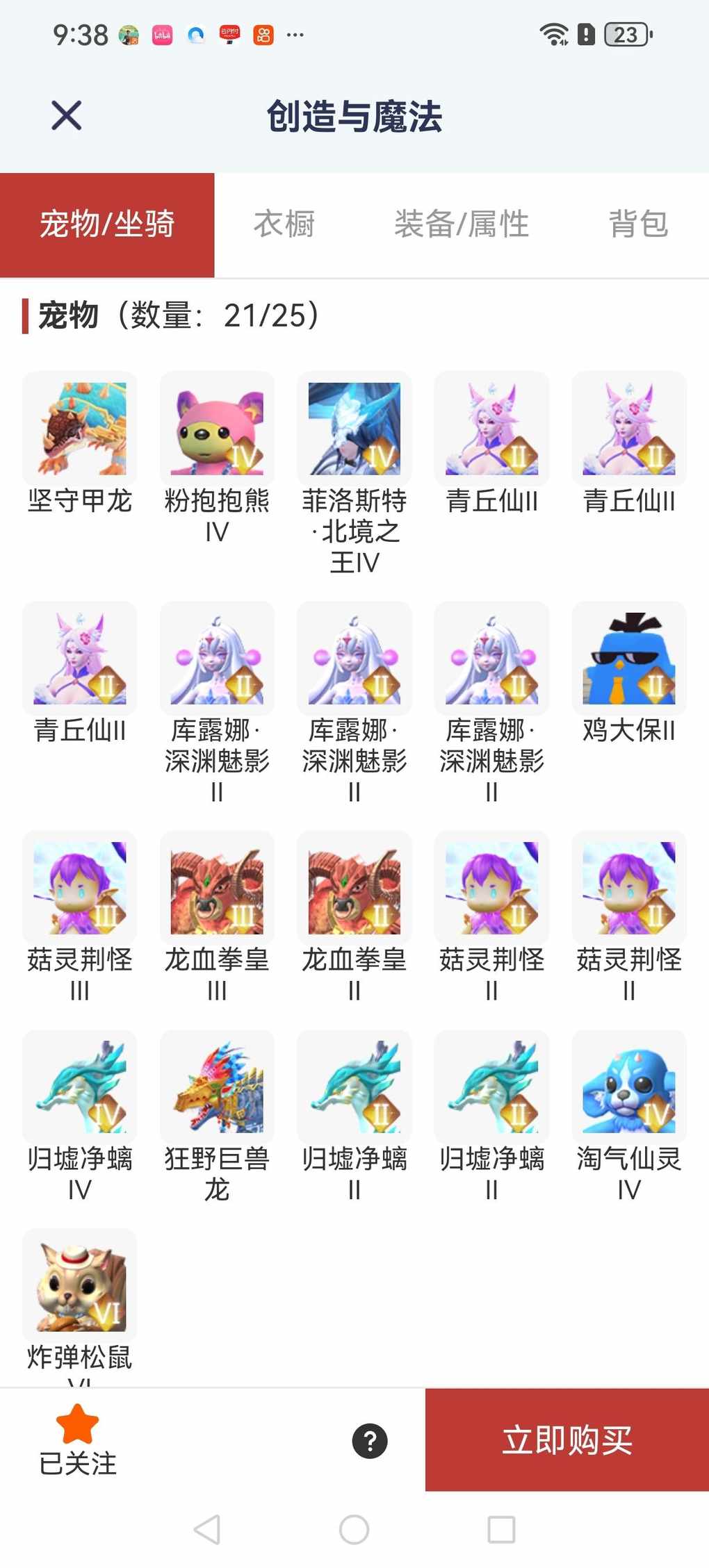709x1568 pixels.
Task: Open the 粉抱抱熊IV pet tile
Action: (217, 429)
